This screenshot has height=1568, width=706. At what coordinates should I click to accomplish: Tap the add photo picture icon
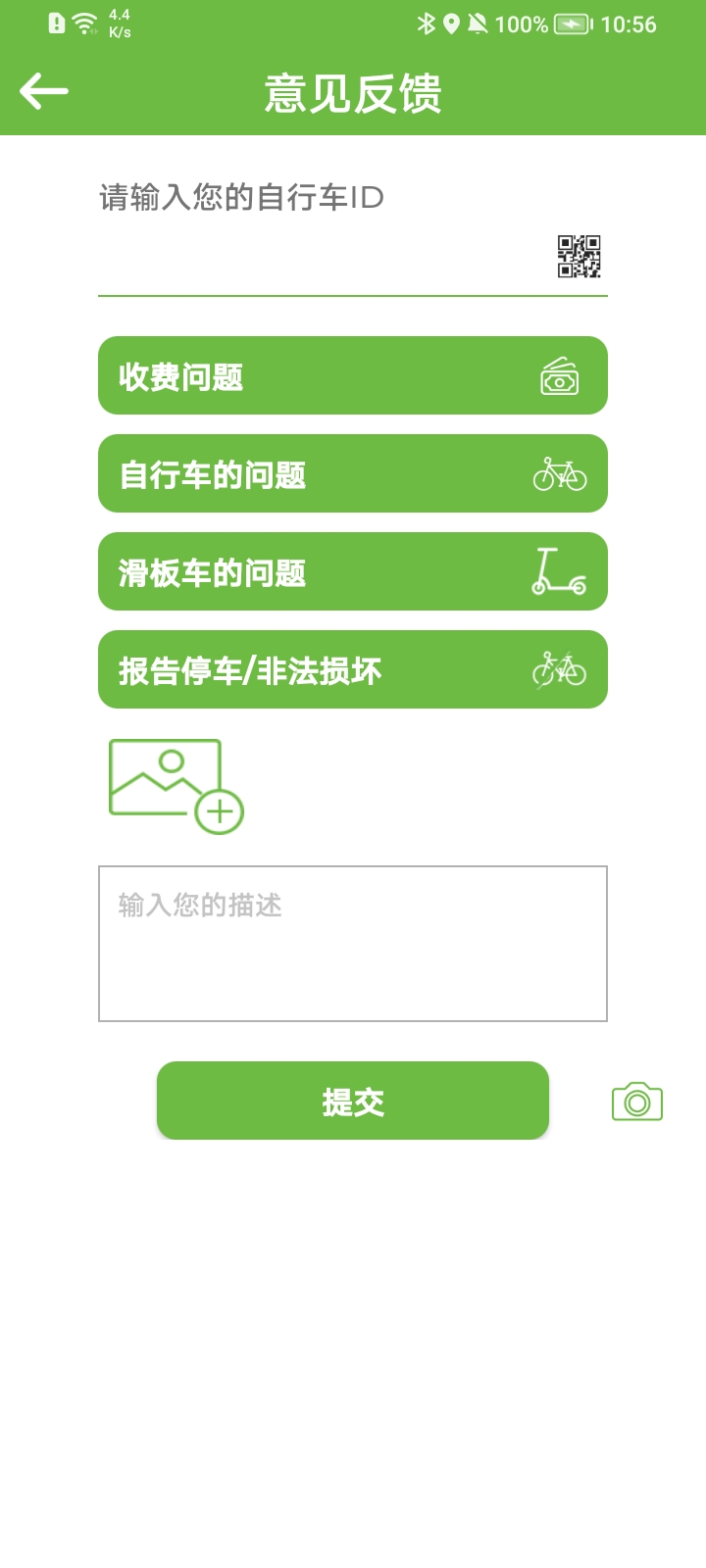[176, 784]
